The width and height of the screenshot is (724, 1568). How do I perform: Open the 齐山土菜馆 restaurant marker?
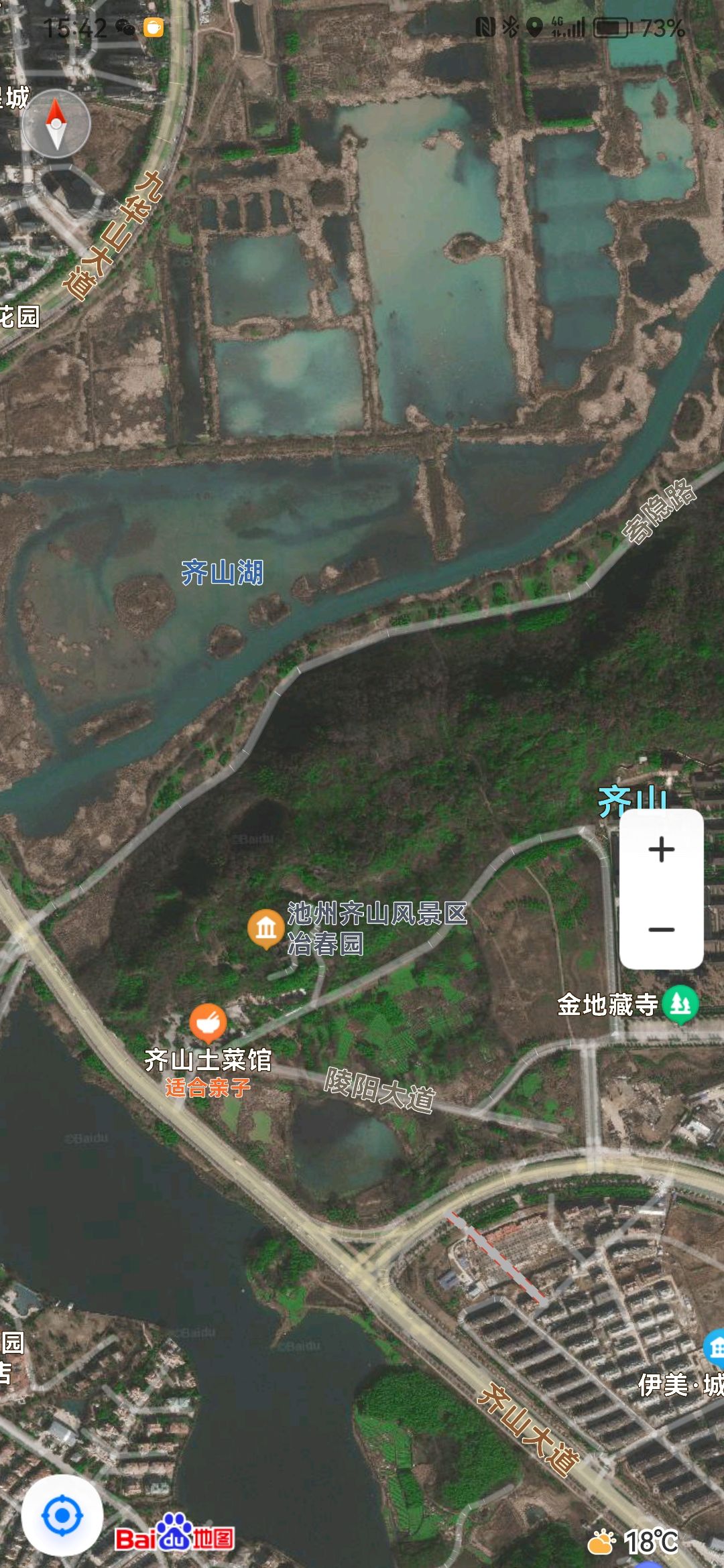click(x=208, y=1022)
